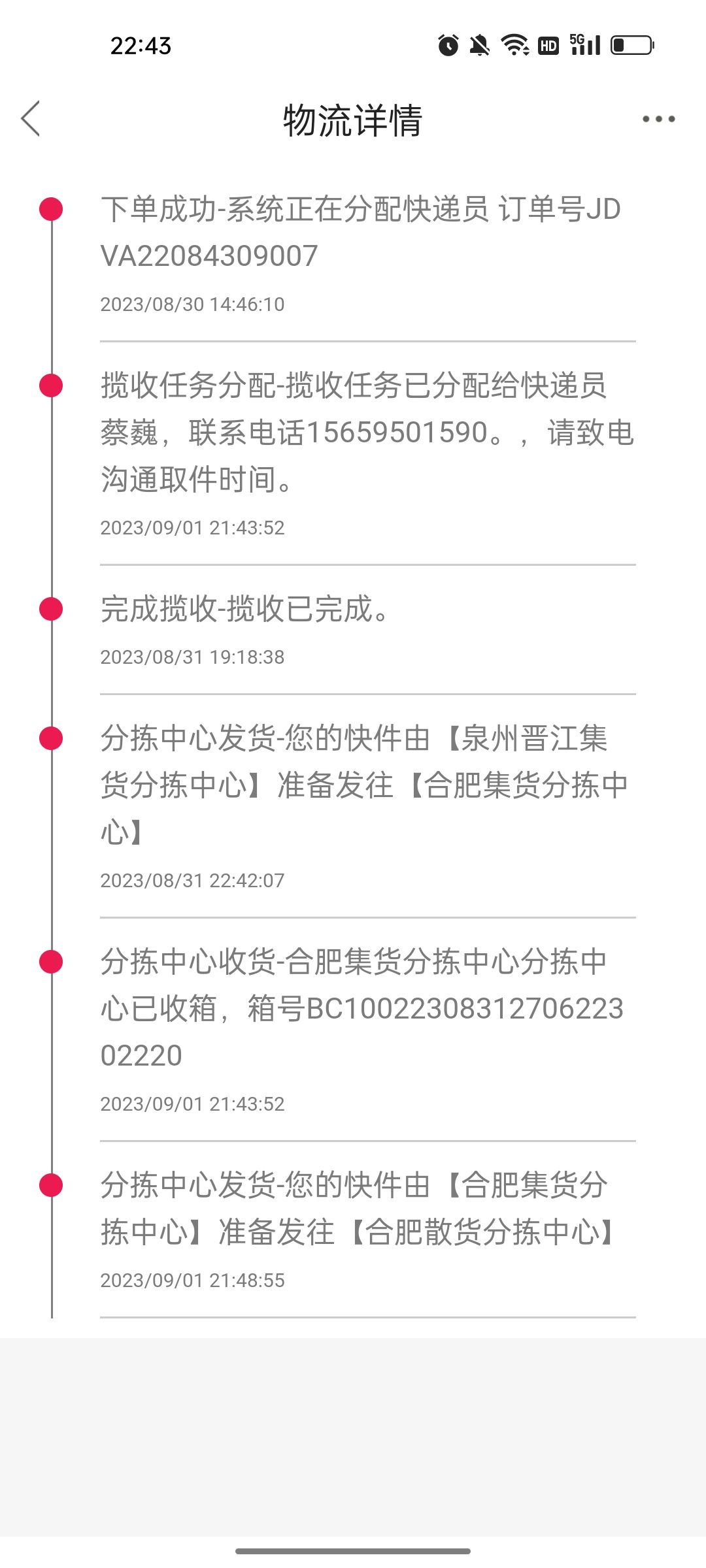Go back from the 物流详情 page

coord(31,119)
